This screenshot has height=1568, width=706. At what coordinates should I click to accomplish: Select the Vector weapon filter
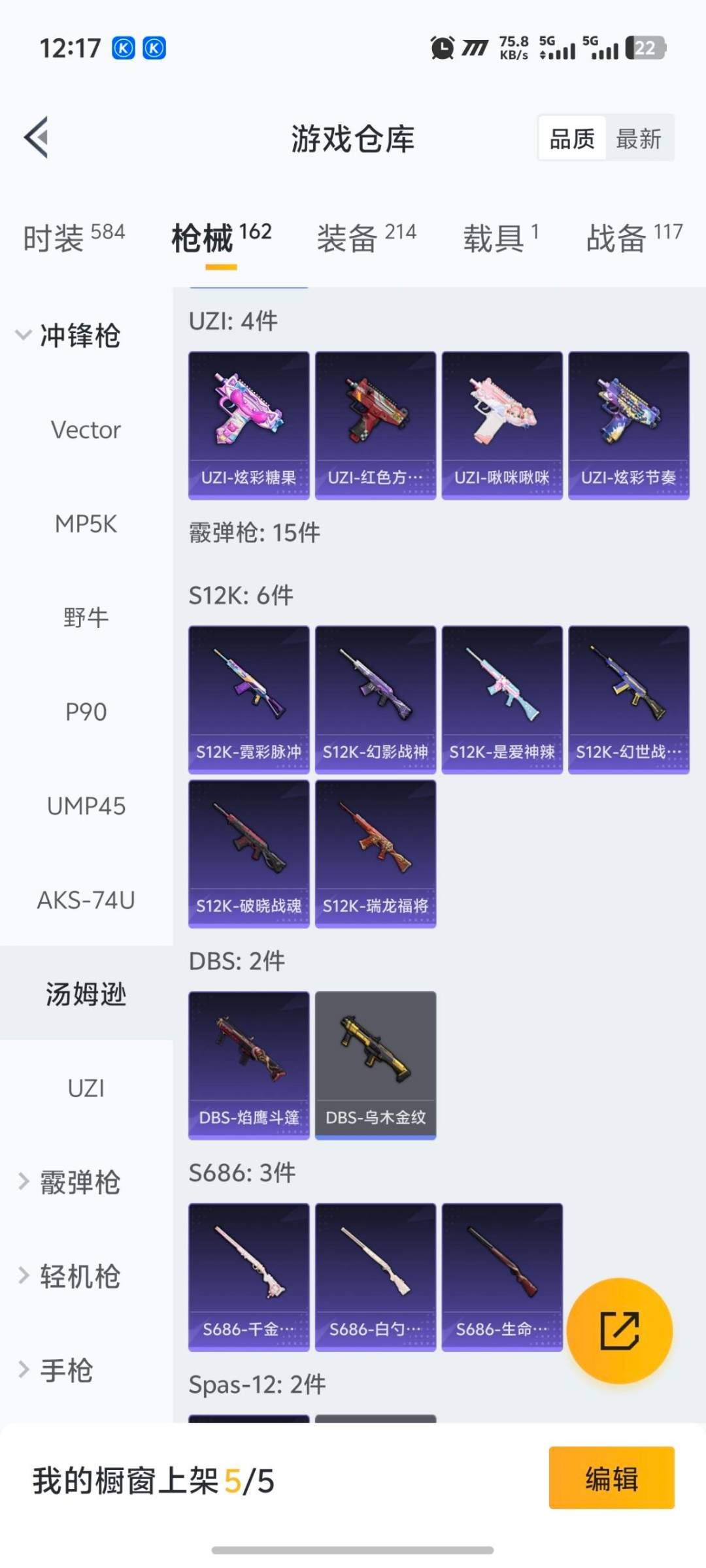(85, 430)
